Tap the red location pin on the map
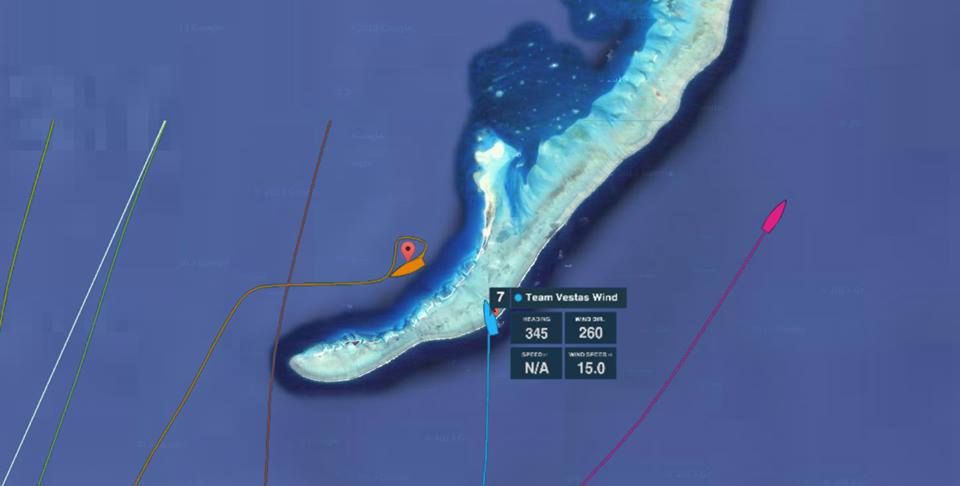The width and height of the screenshot is (960, 486). coord(407,249)
